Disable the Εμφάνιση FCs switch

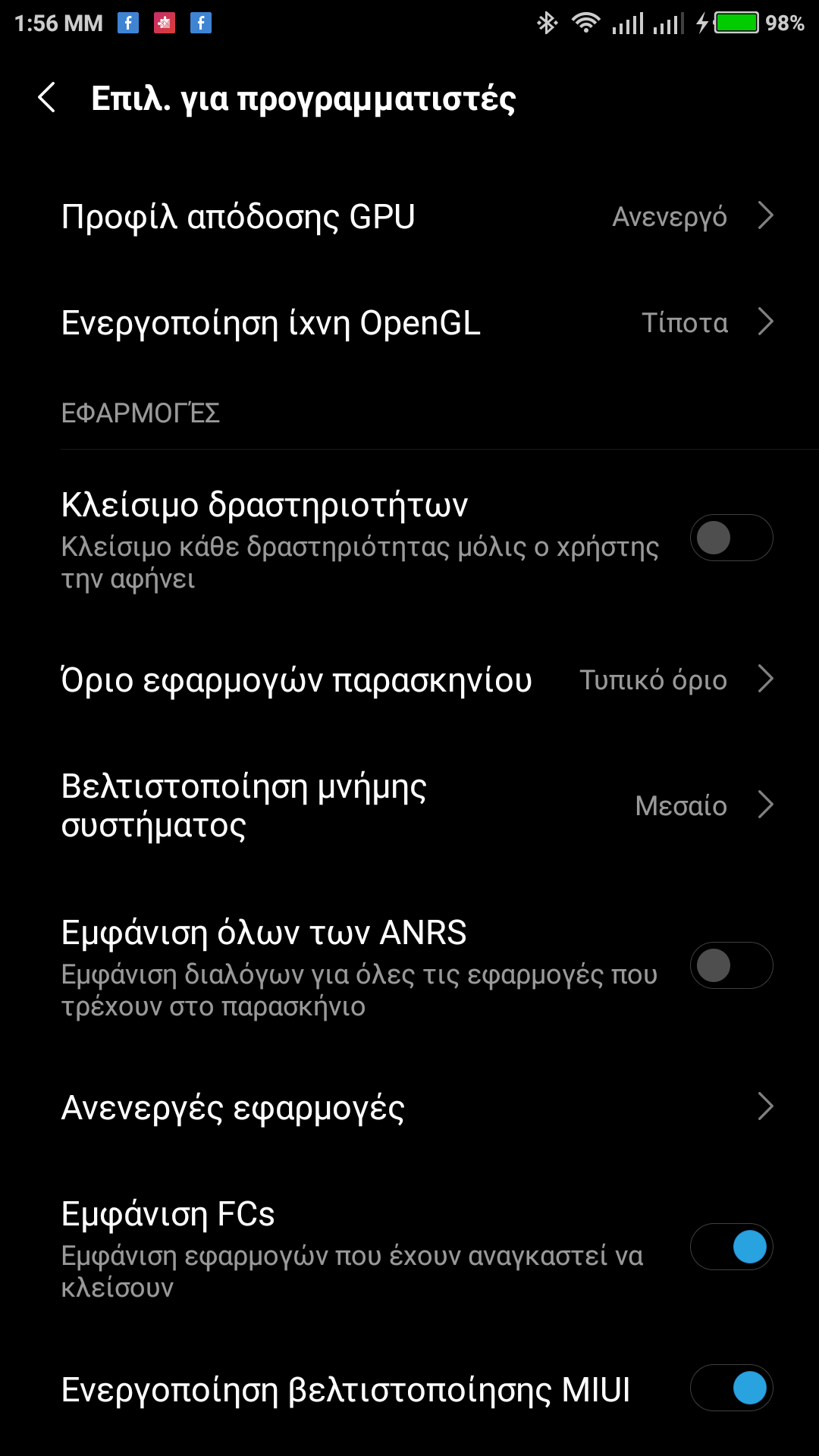[730, 1247]
